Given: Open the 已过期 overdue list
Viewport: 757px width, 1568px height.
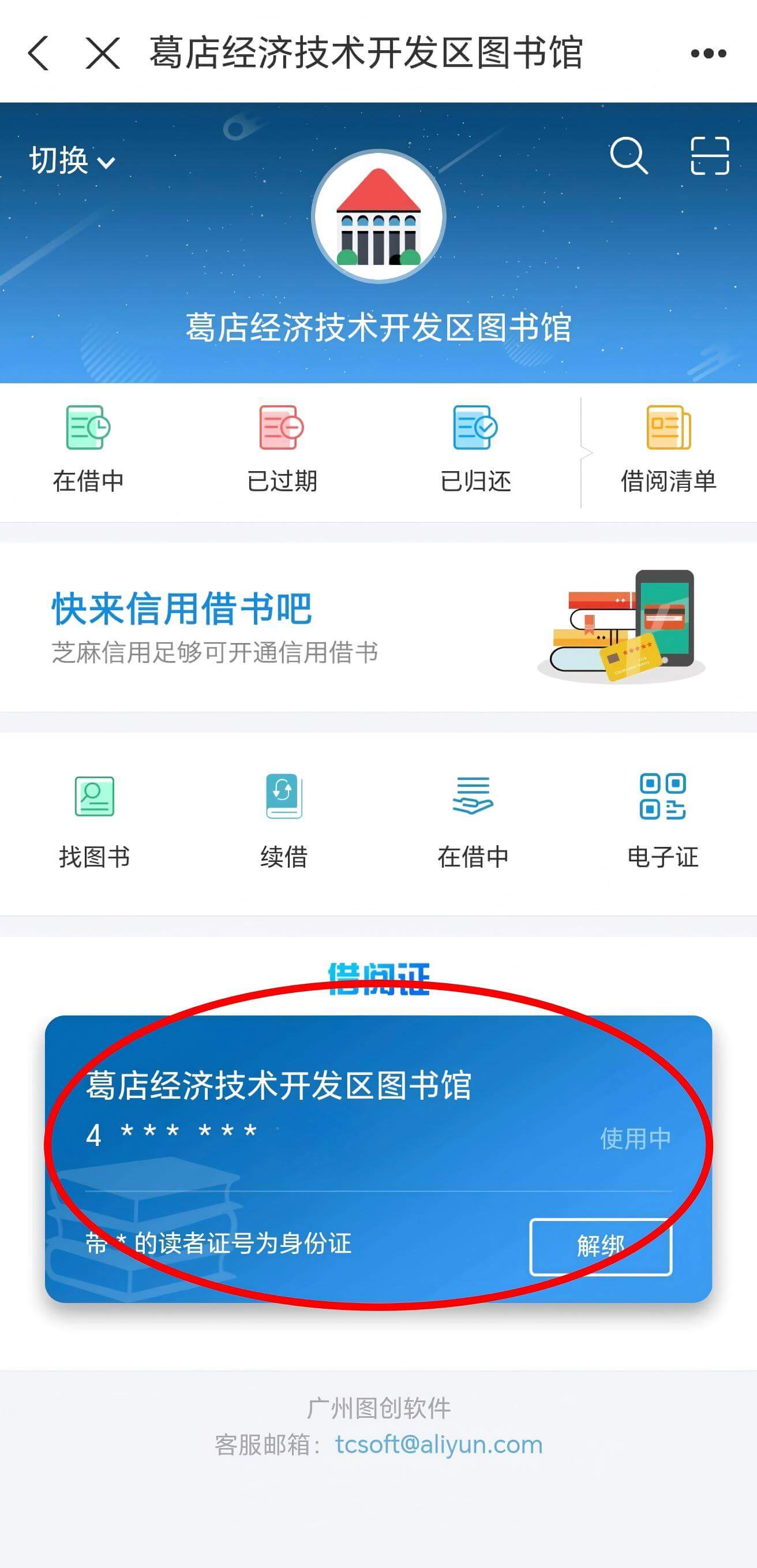Looking at the screenshot, I should point(282,449).
